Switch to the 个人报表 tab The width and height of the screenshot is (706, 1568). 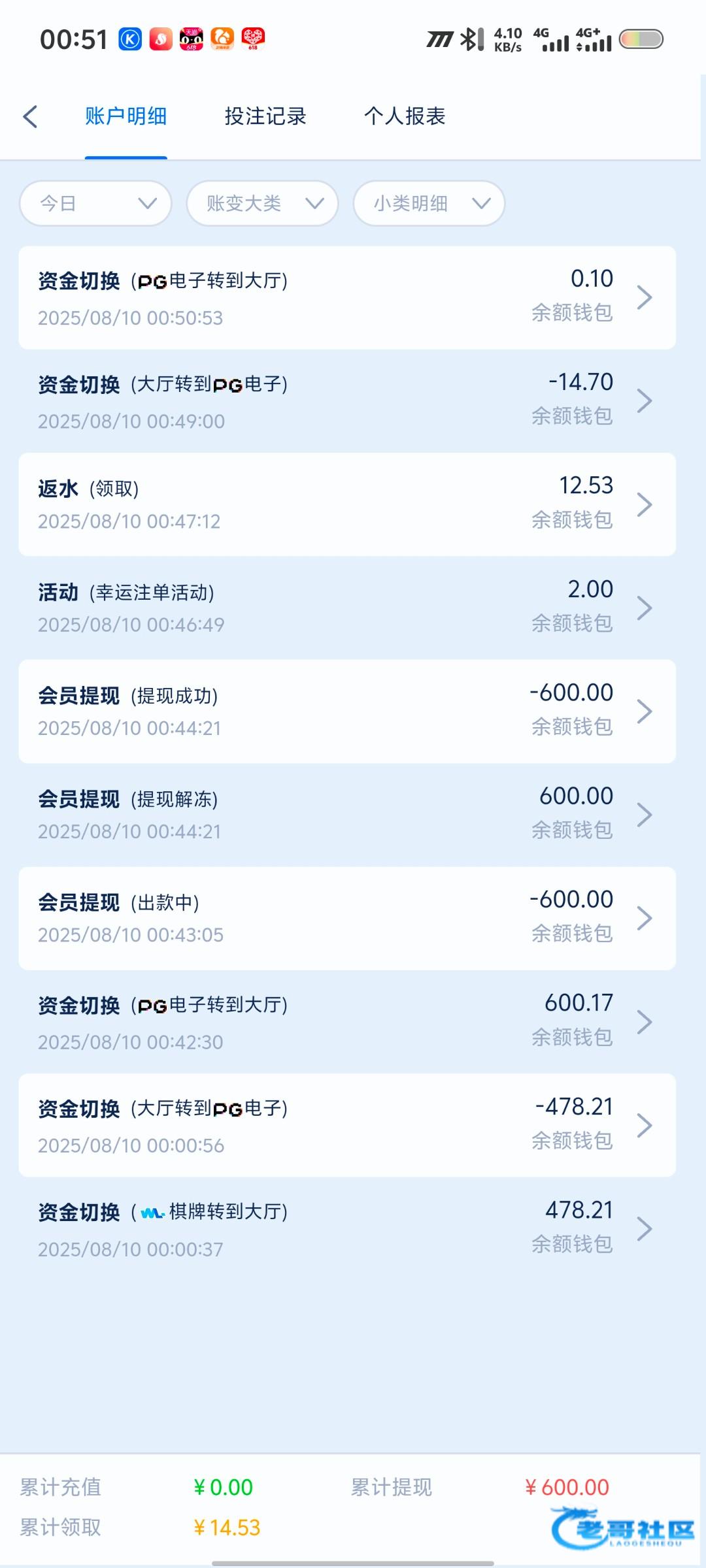click(405, 116)
